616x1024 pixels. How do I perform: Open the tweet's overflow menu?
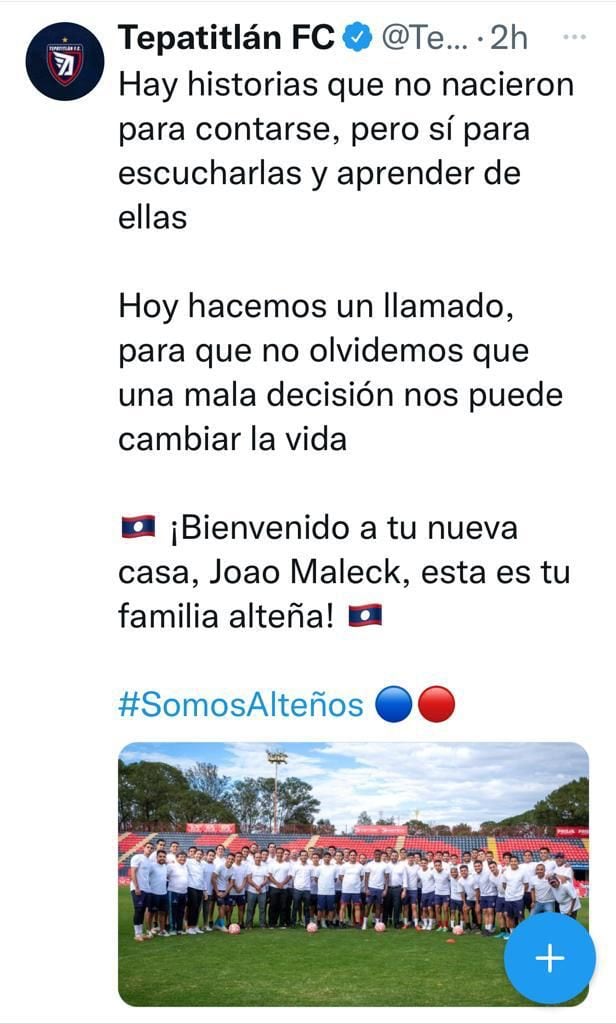click(x=574, y=37)
